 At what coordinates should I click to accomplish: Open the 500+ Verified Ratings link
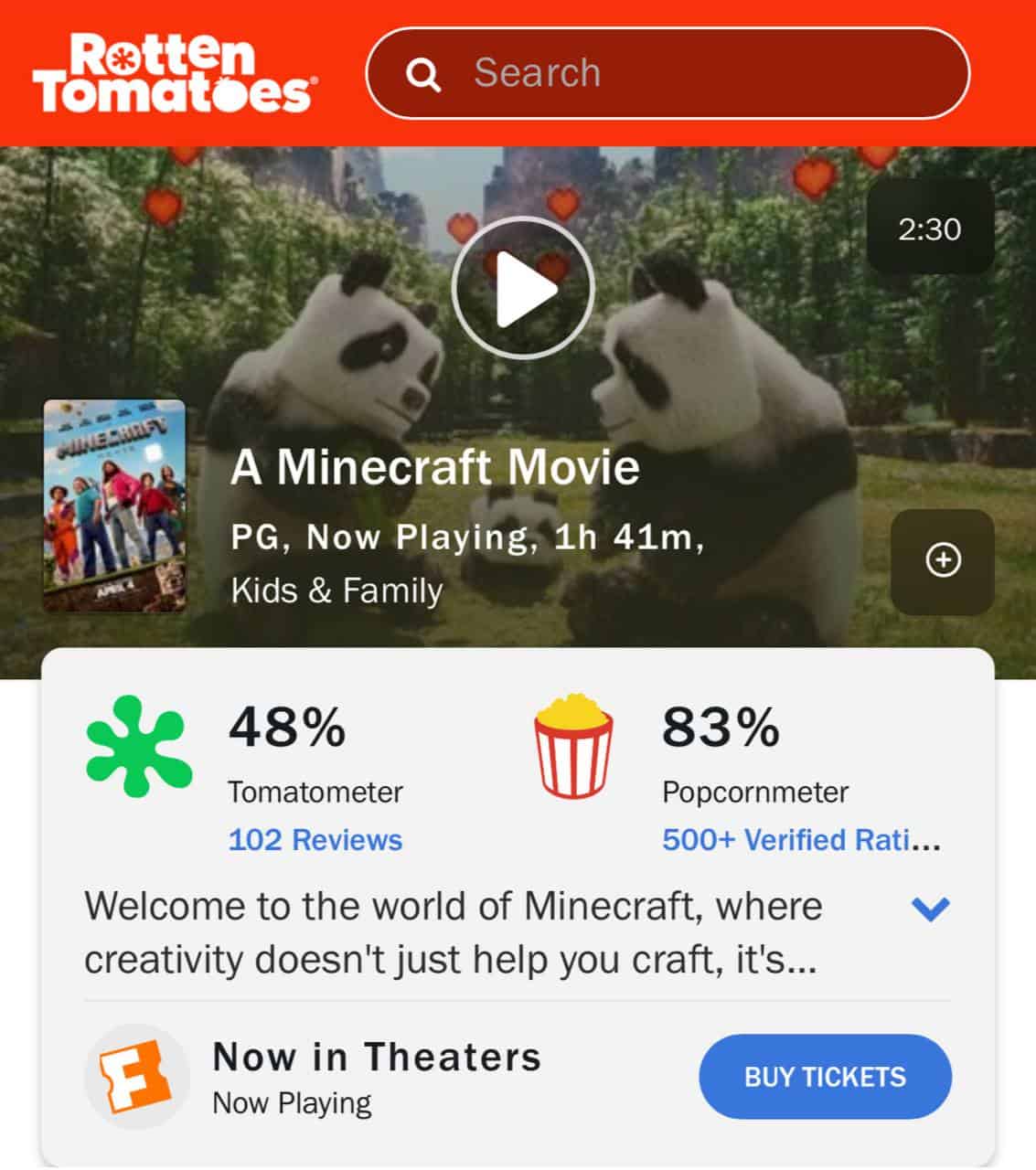pos(801,840)
